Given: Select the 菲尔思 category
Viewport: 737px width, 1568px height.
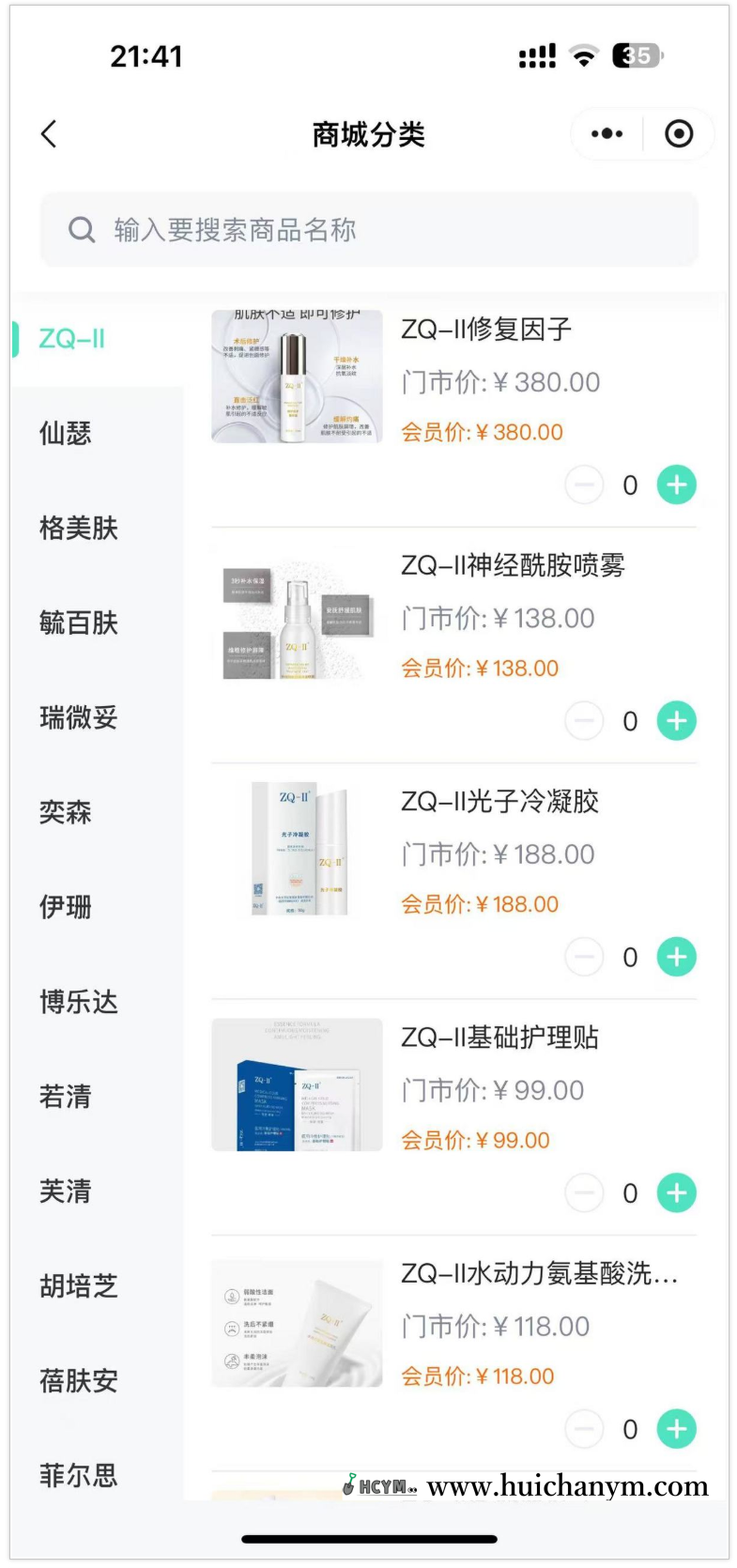Looking at the screenshot, I should [77, 1475].
